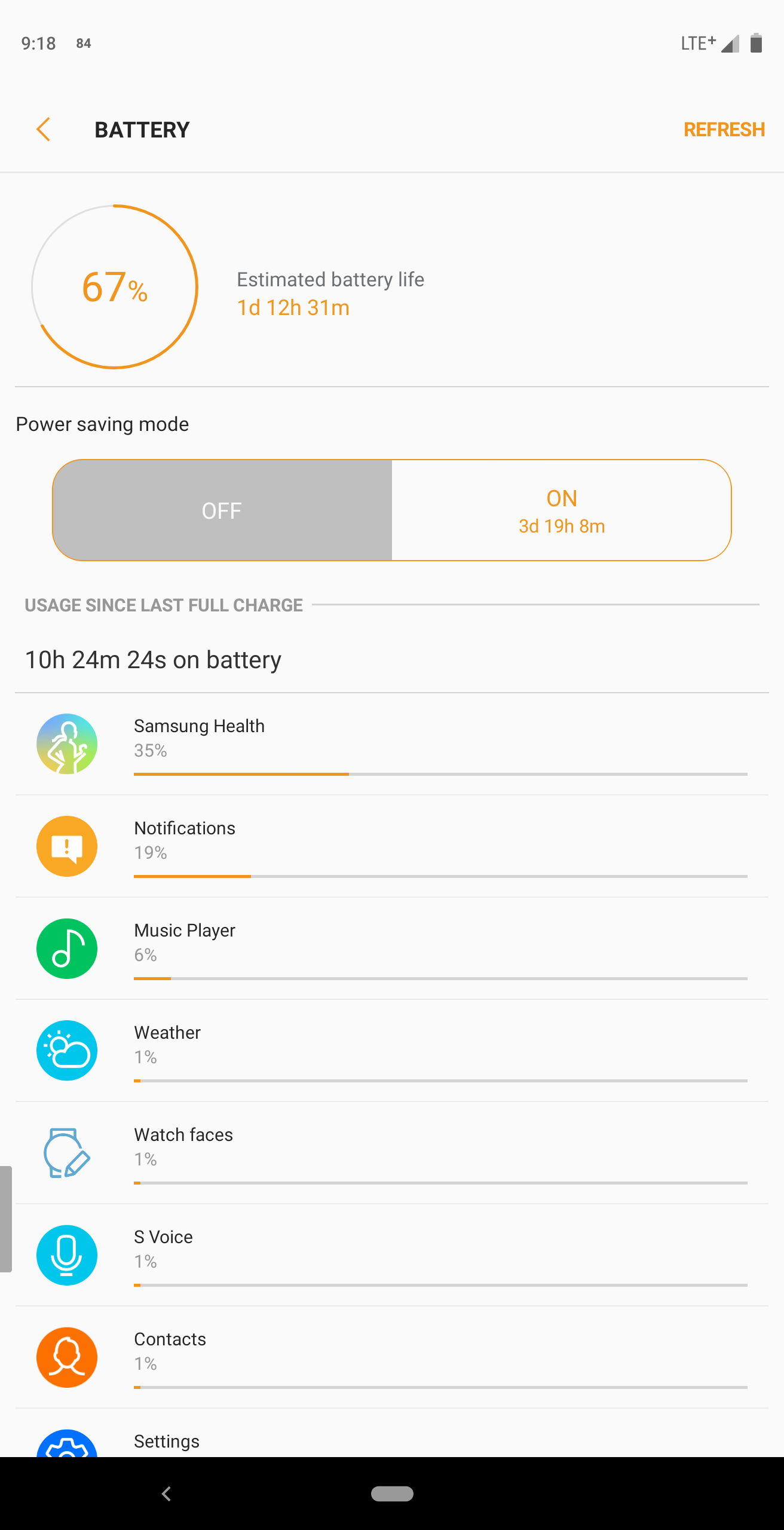Open Contacts battery usage details

click(x=391, y=1357)
